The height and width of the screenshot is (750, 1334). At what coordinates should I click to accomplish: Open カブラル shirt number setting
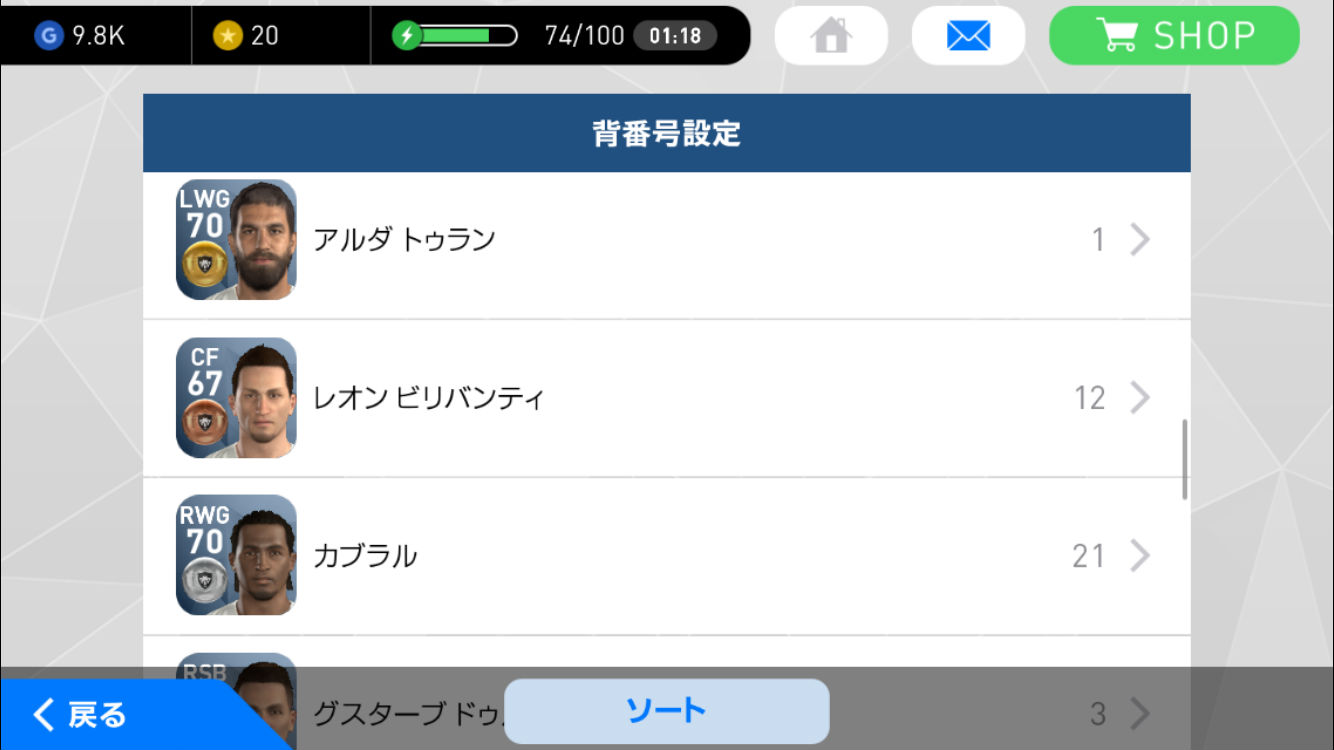tap(1110, 556)
